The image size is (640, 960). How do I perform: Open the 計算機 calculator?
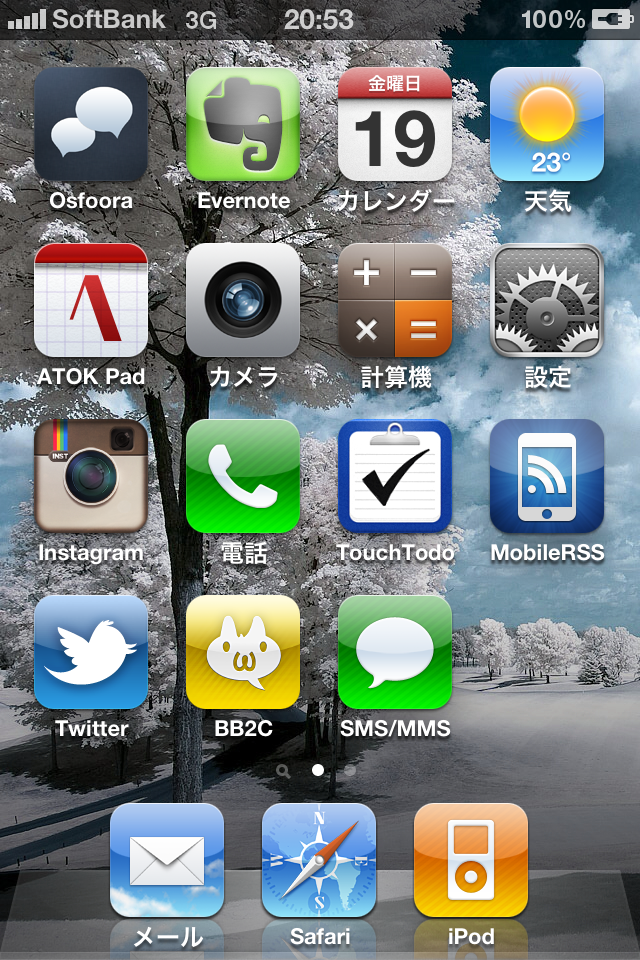[395, 300]
